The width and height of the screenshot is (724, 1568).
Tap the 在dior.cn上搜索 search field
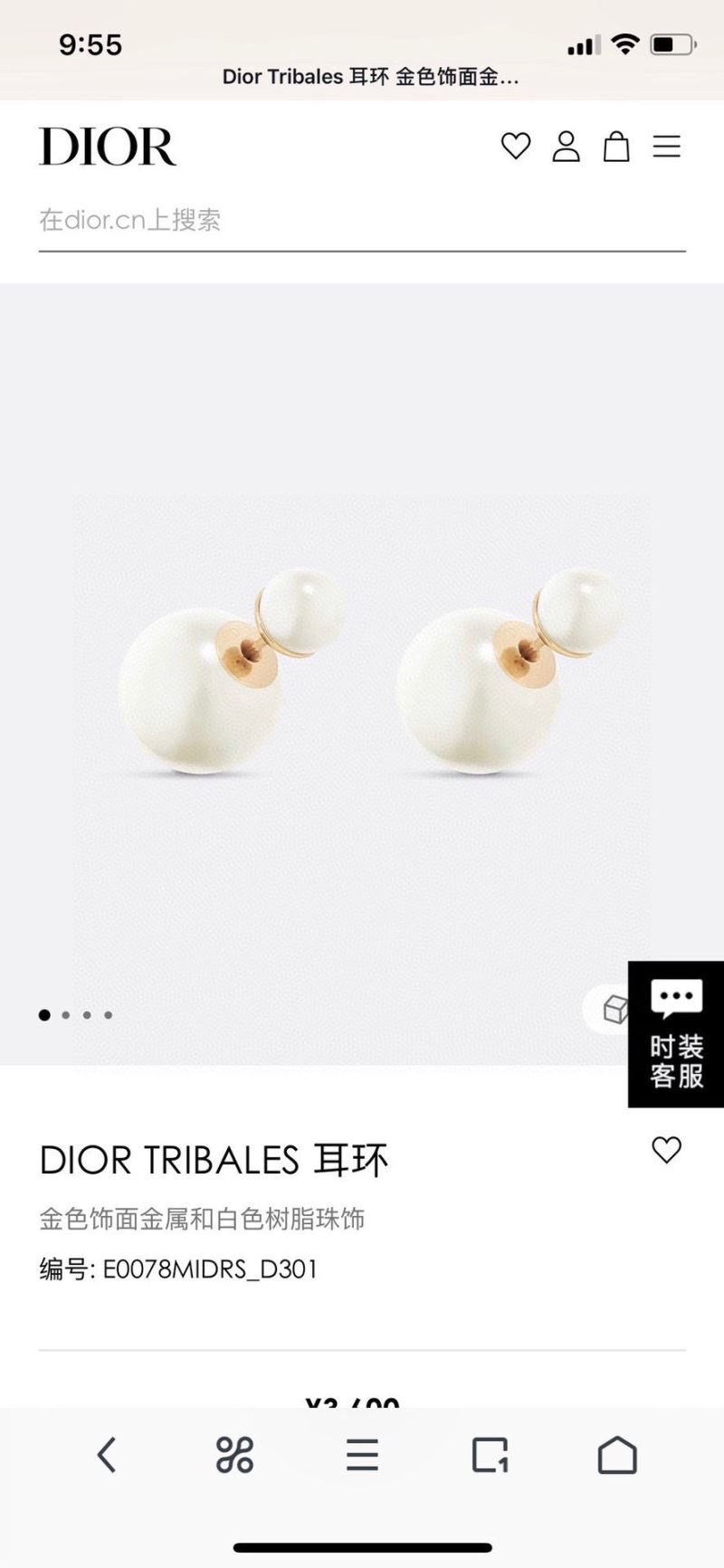(362, 220)
